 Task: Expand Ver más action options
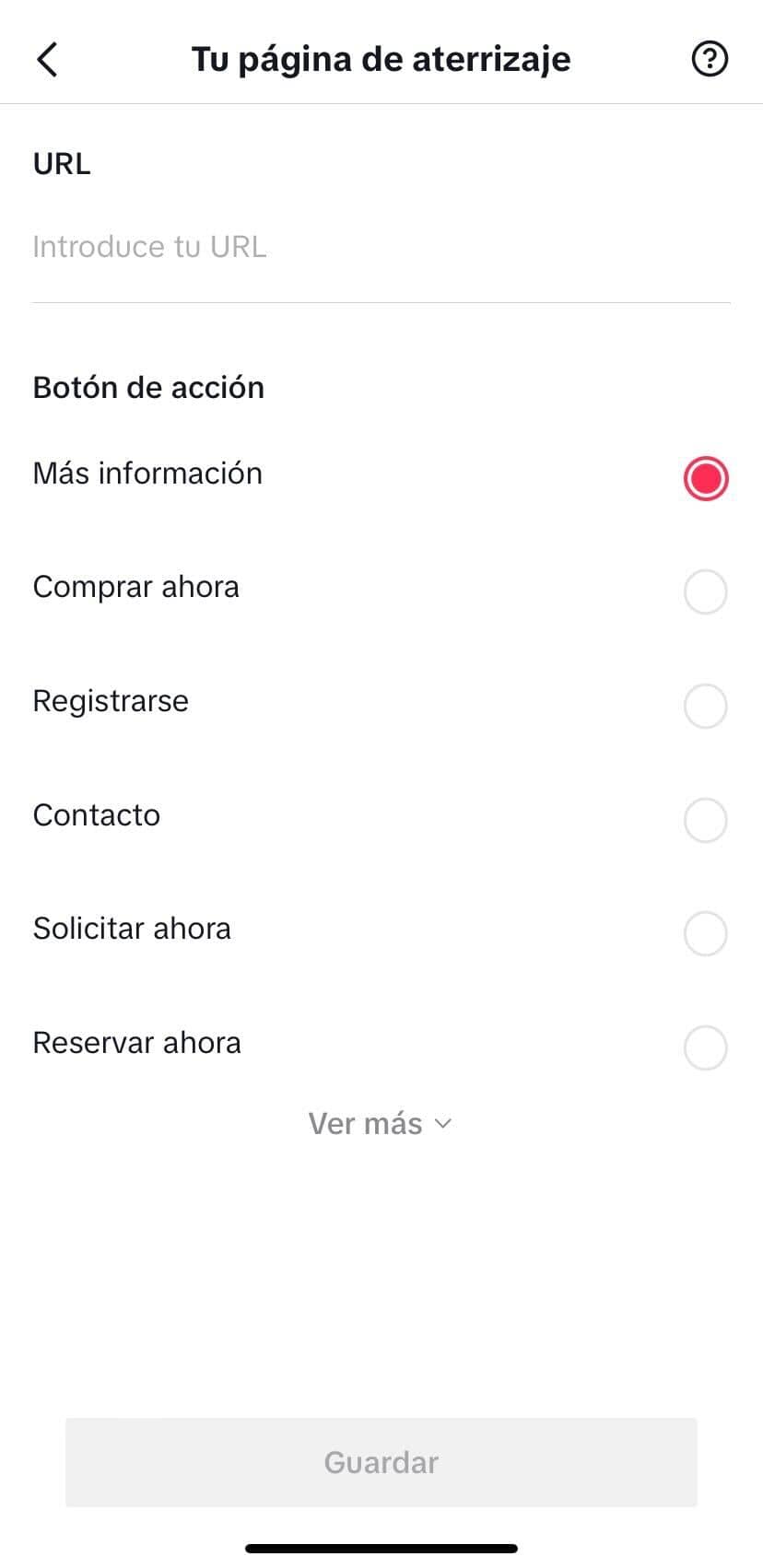point(380,1124)
